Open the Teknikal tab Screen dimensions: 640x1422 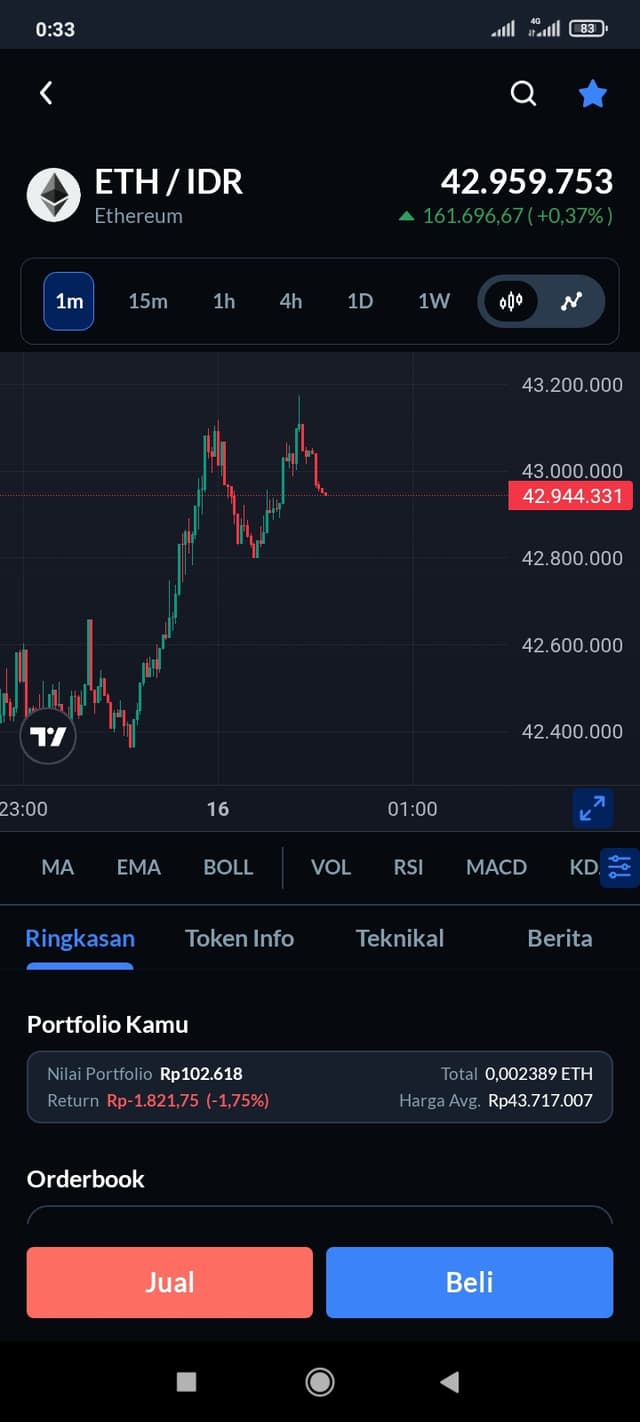pyautogui.click(x=400, y=938)
